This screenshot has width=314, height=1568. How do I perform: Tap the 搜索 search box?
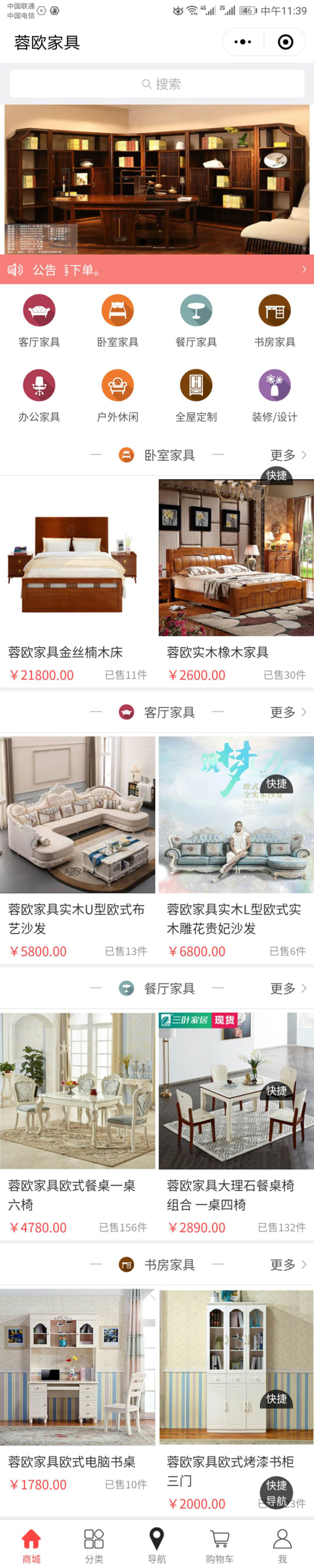(x=157, y=84)
